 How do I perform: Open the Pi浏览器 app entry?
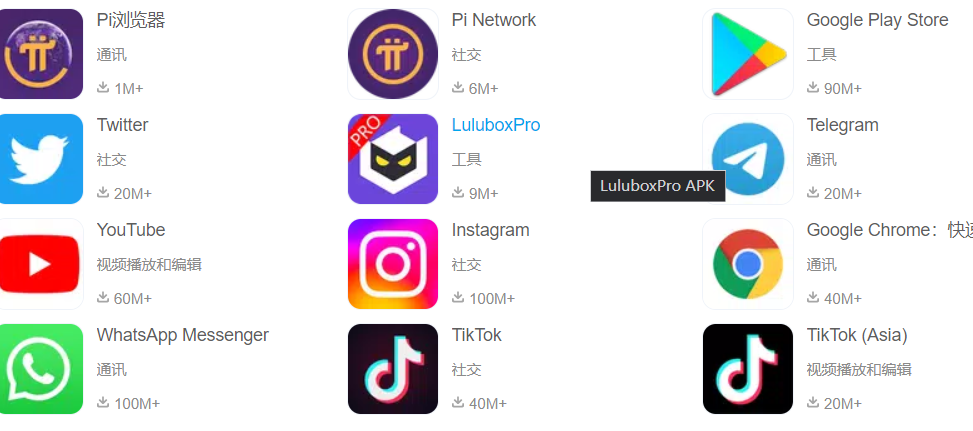point(131,20)
